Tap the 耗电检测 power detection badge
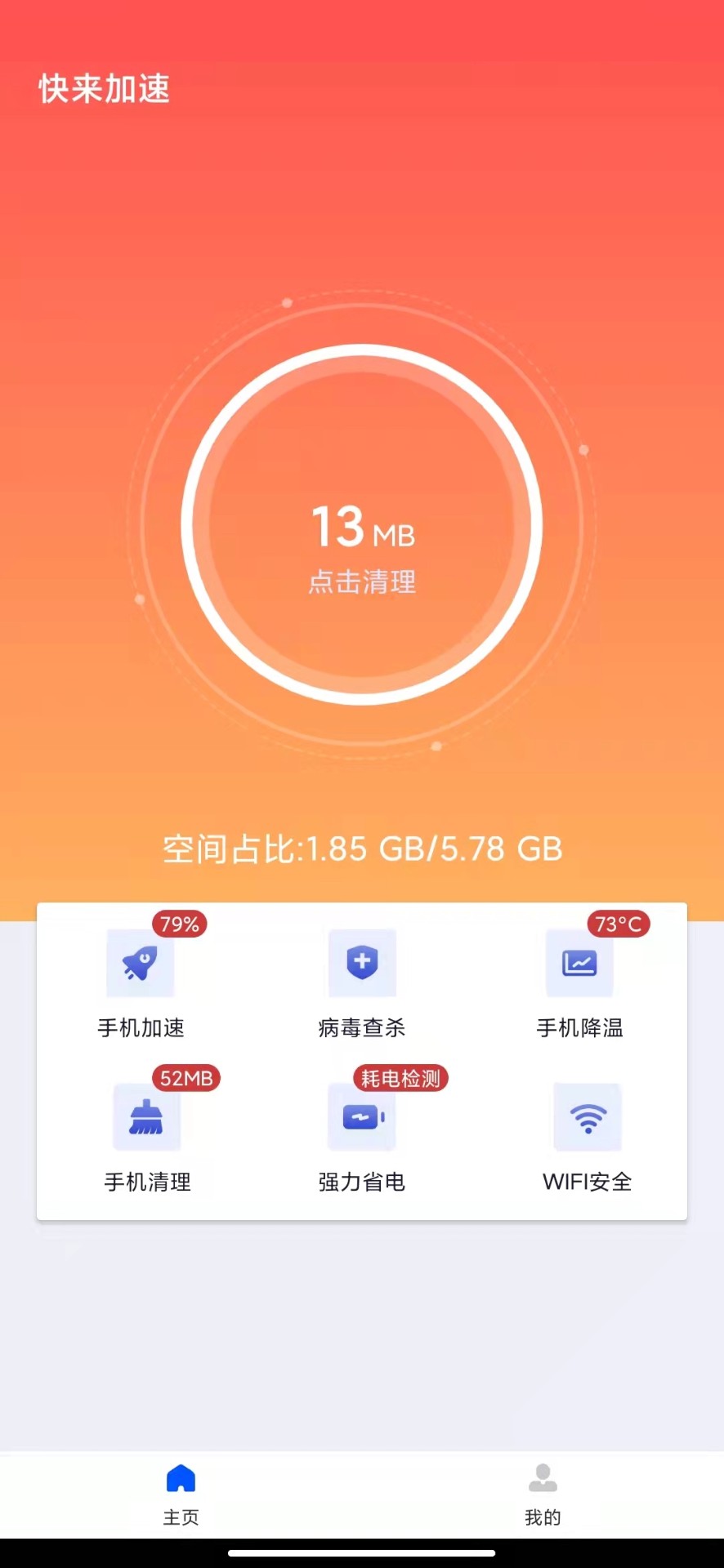 (x=399, y=1079)
